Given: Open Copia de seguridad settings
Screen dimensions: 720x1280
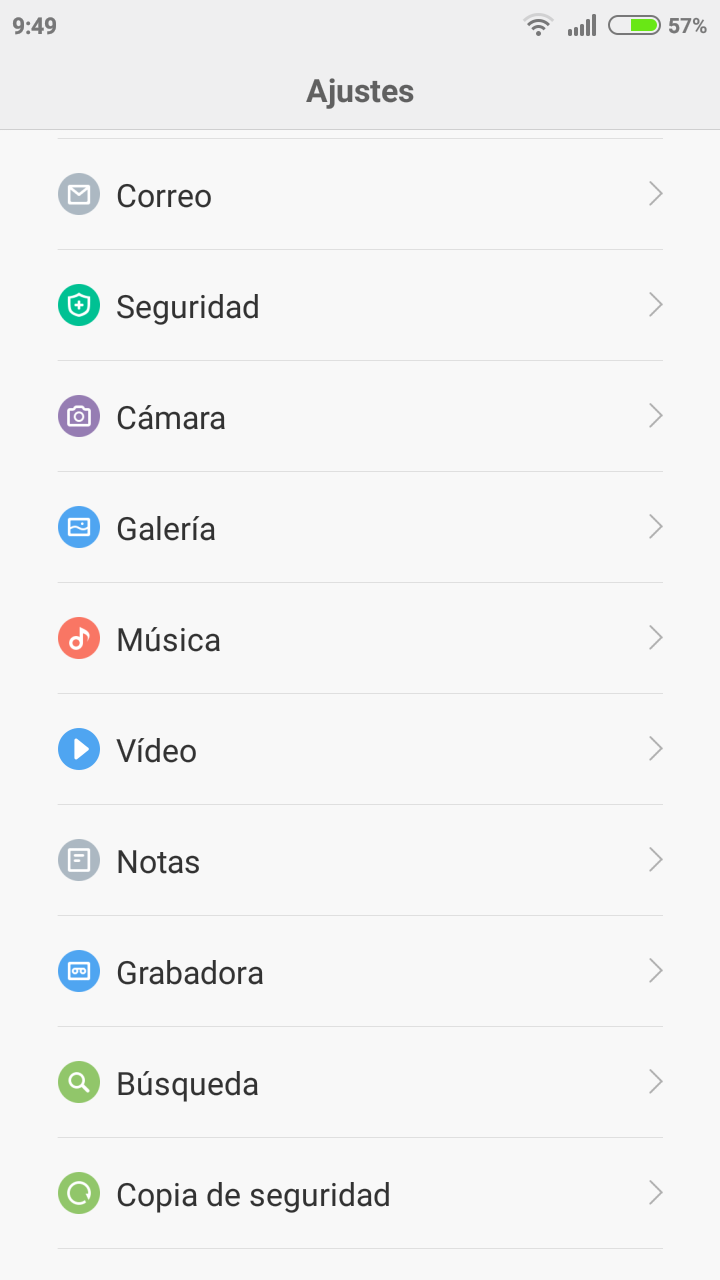Looking at the screenshot, I should [360, 1194].
